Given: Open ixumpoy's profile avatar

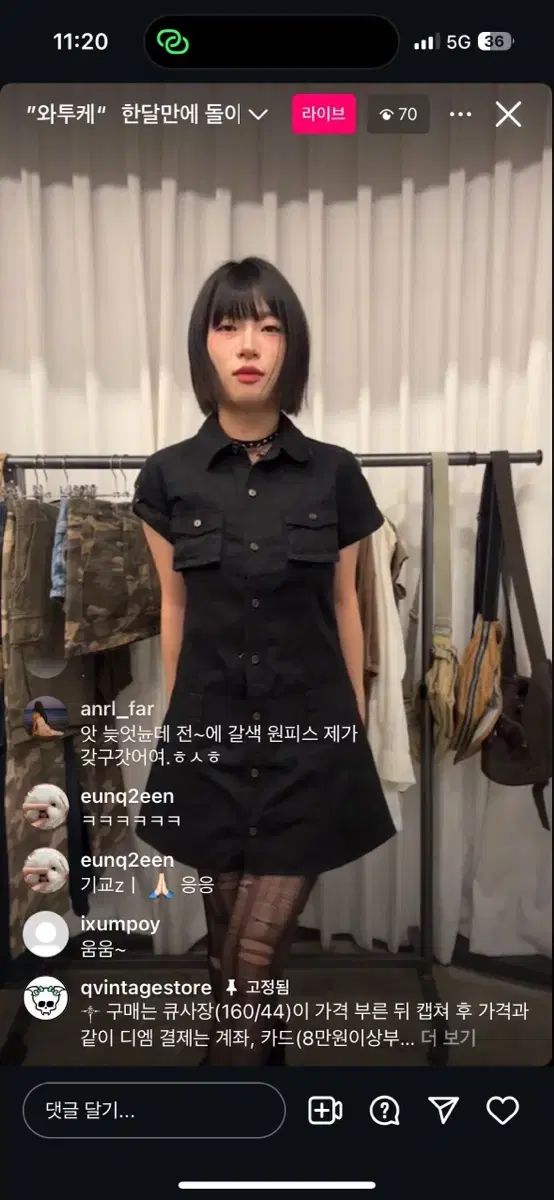Looking at the screenshot, I should point(45,934).
